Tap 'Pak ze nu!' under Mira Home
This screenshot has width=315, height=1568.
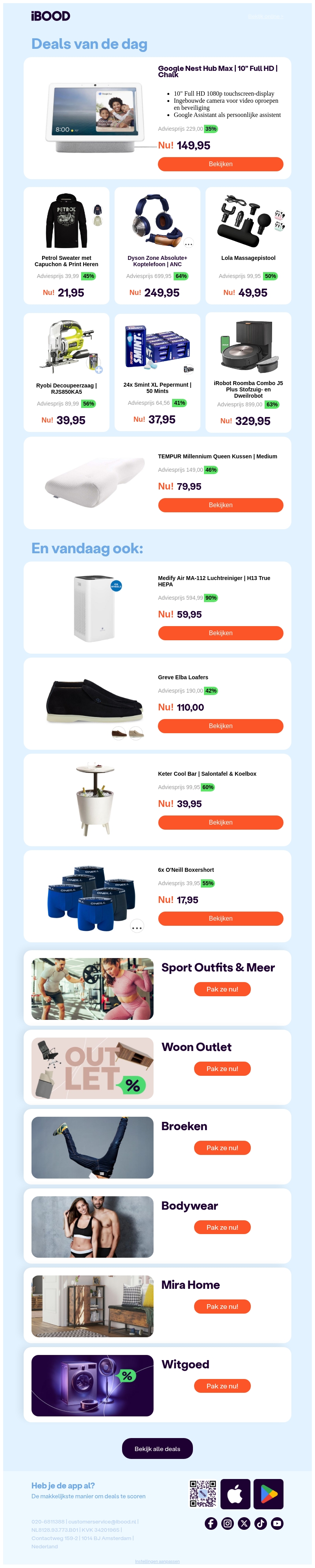point(222,1306)
